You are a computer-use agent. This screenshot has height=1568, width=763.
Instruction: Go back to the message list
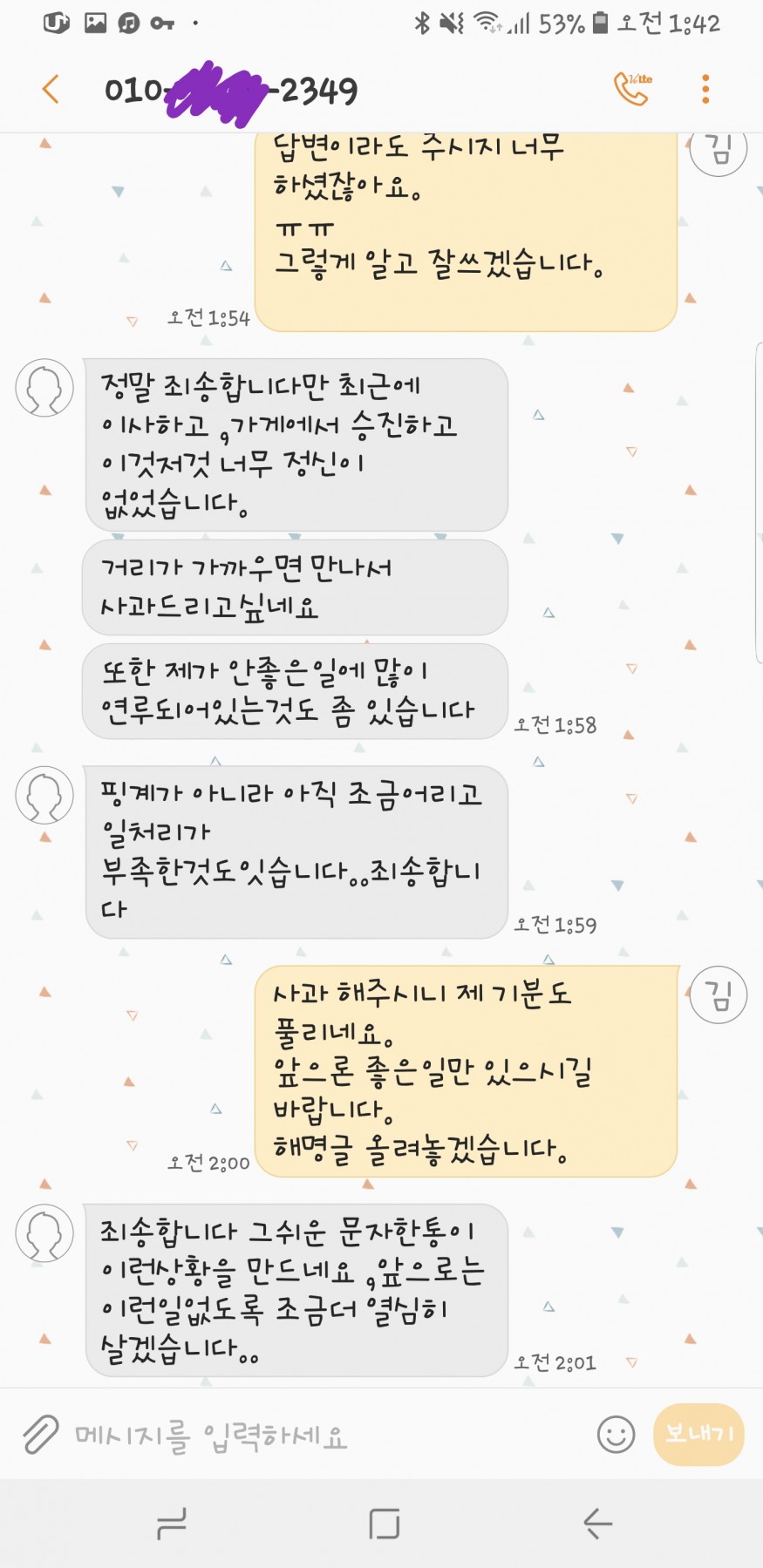(51, 89)
